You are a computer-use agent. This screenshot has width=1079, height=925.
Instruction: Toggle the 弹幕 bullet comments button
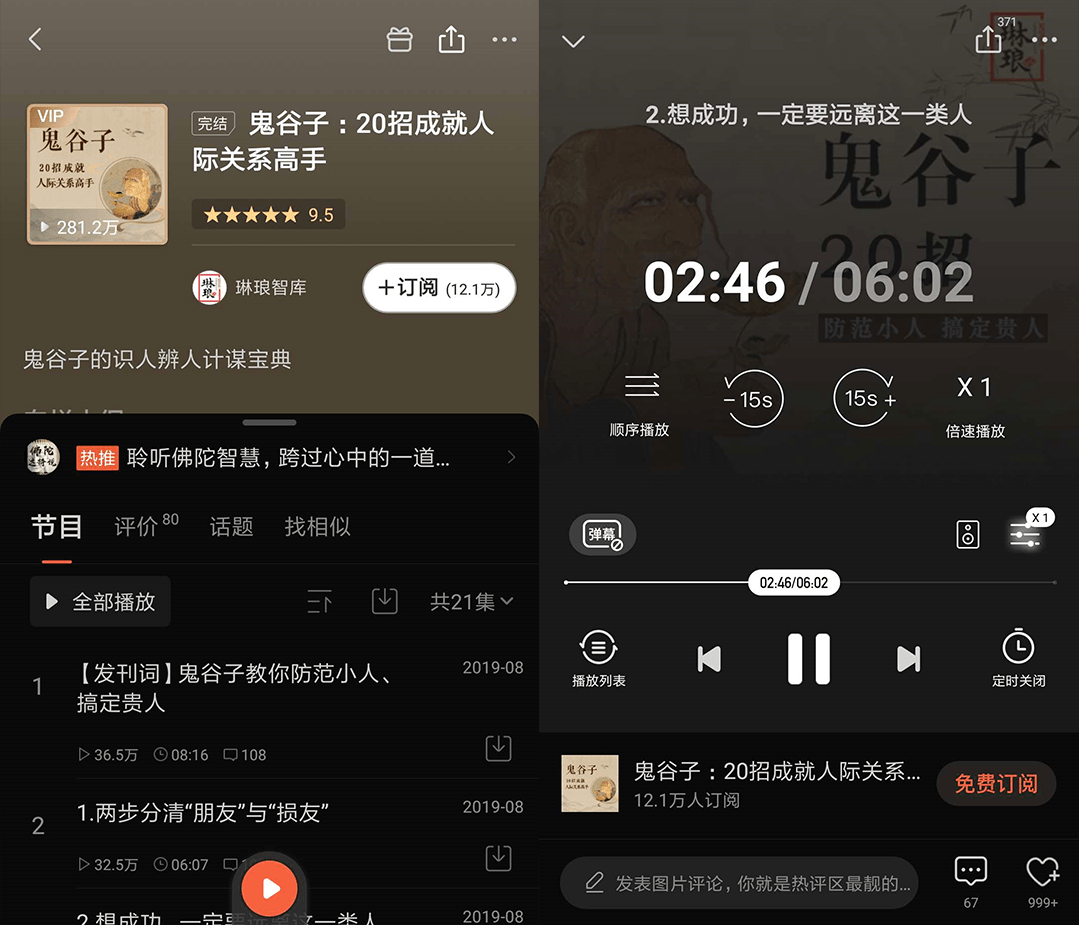(x=603, y=535)
